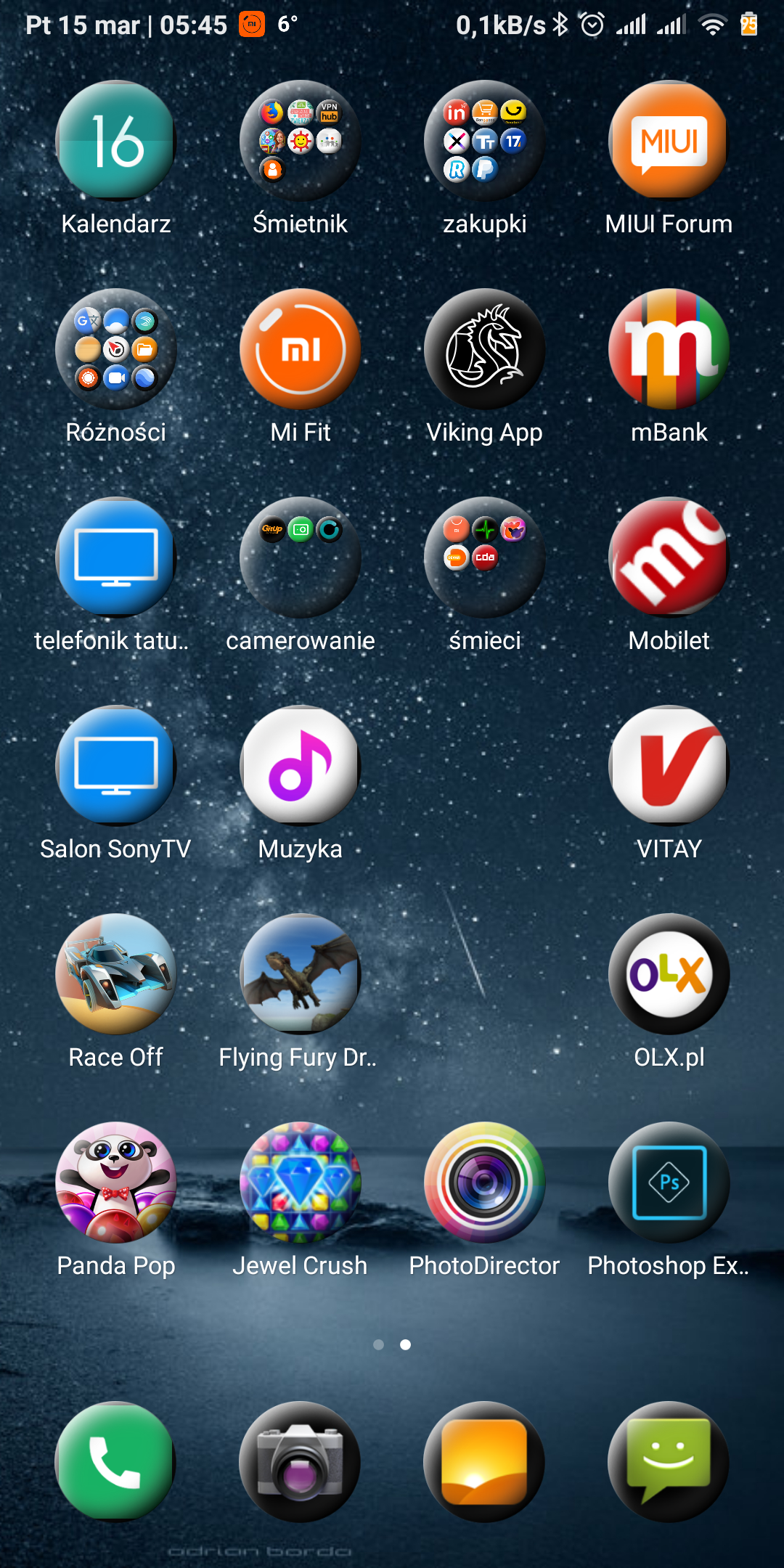Open the phone dialer in the dock
Viewport: 784px width, 1568px height.
[x=116, y=1461]
